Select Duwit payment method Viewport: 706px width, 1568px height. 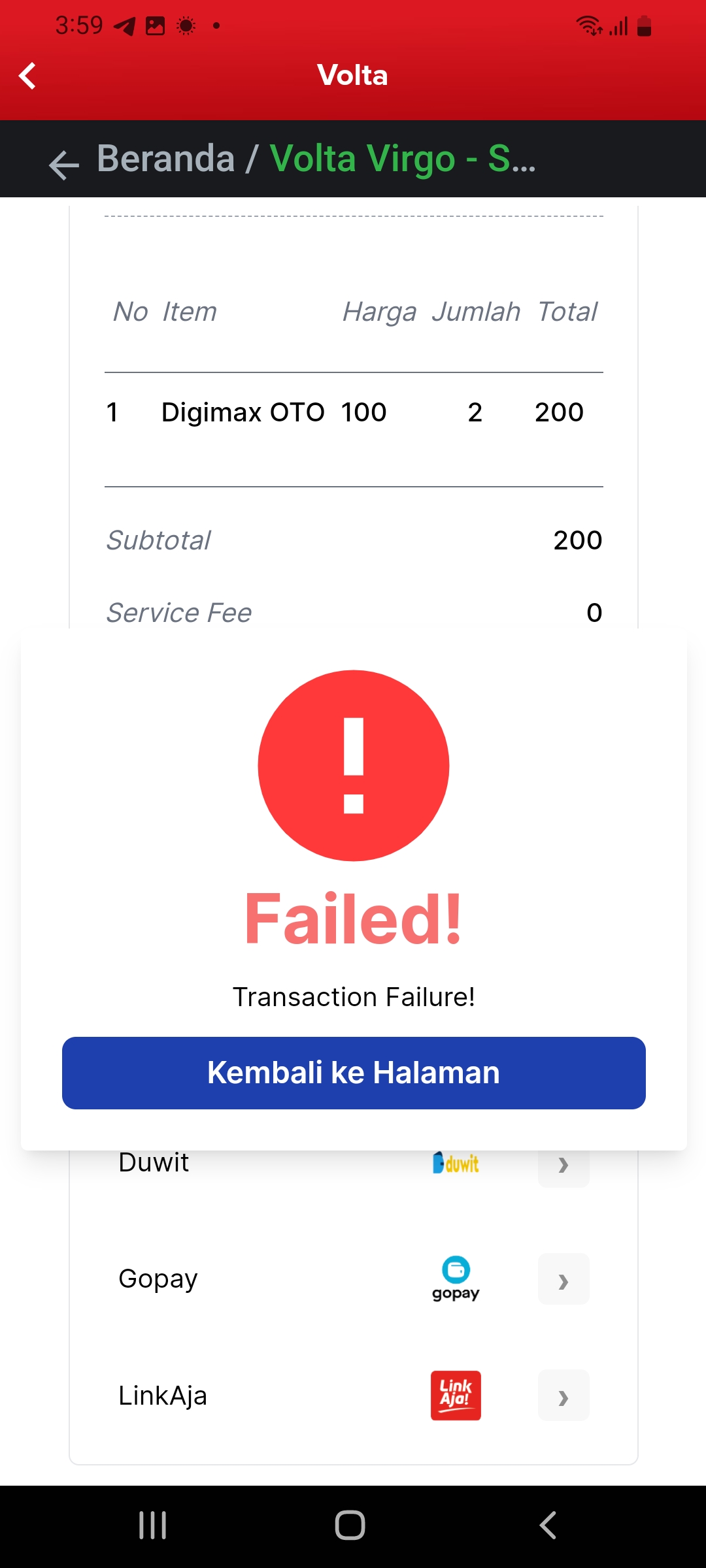[x=563, y=1166]
